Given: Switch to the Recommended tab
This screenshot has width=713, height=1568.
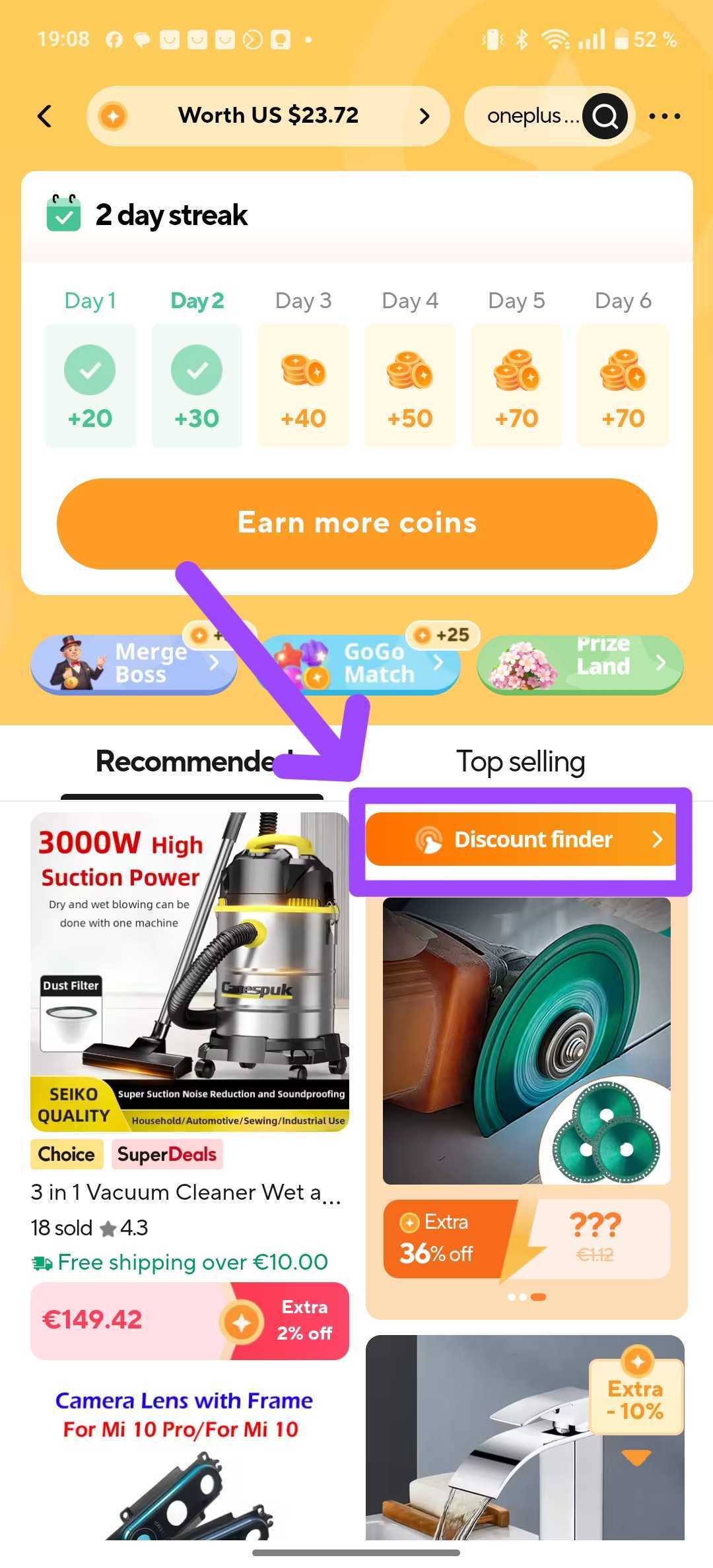Looking at the screenshot, I should coord(191,762).
